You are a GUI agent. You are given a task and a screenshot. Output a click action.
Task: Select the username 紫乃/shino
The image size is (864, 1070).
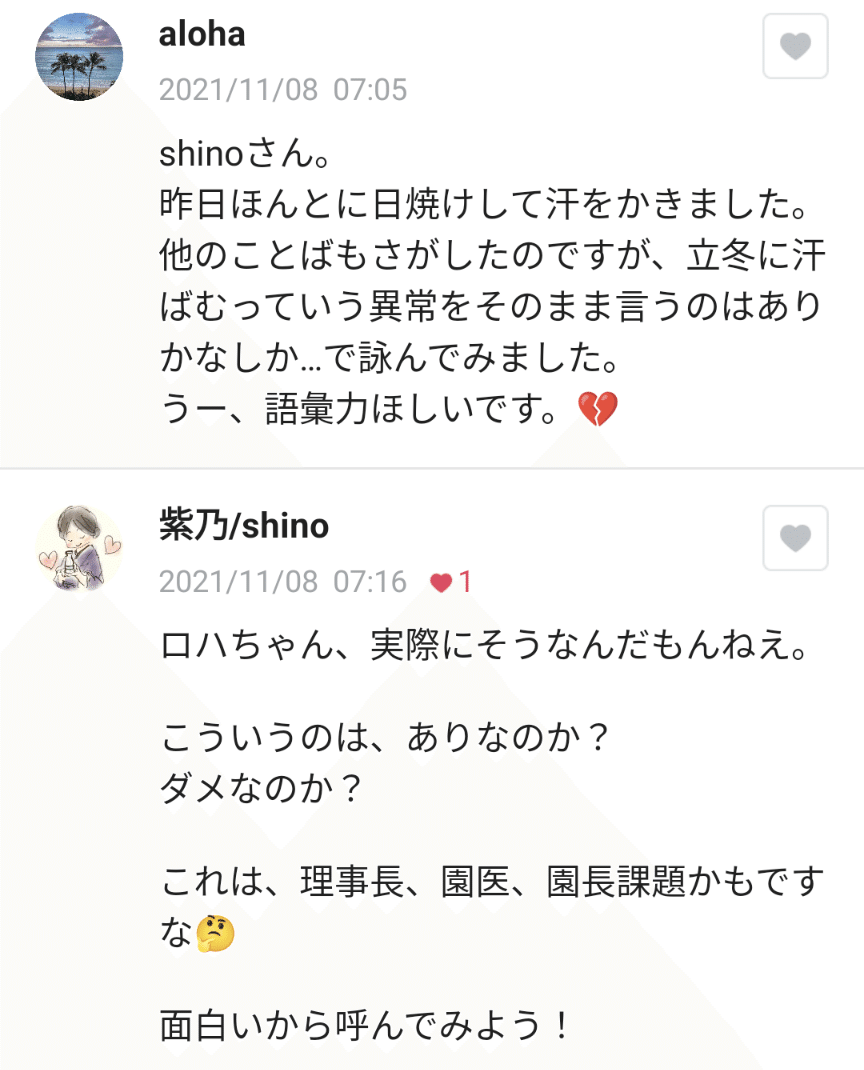pos(242,524)
